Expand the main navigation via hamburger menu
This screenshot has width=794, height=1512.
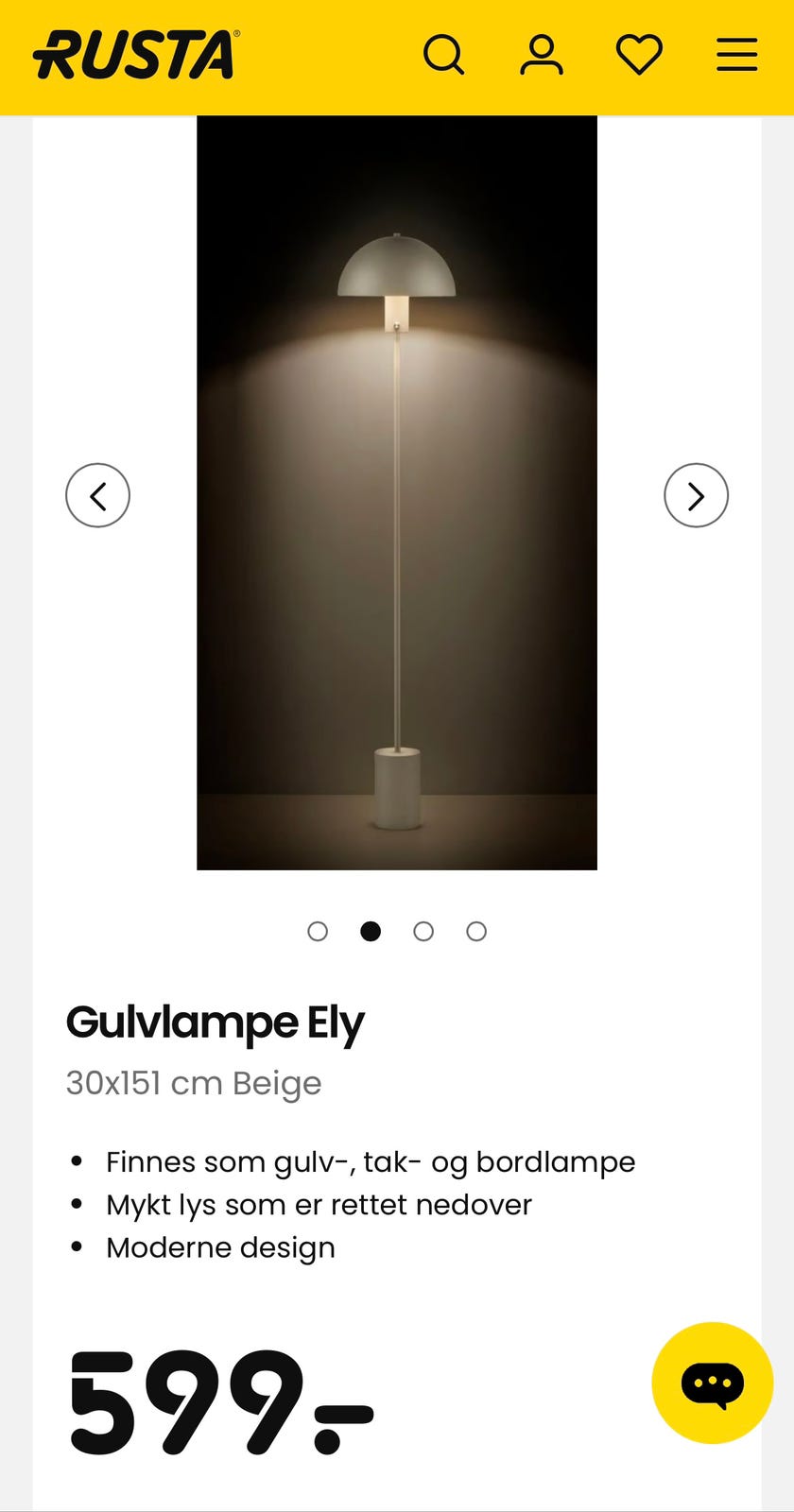coord(735,55)
